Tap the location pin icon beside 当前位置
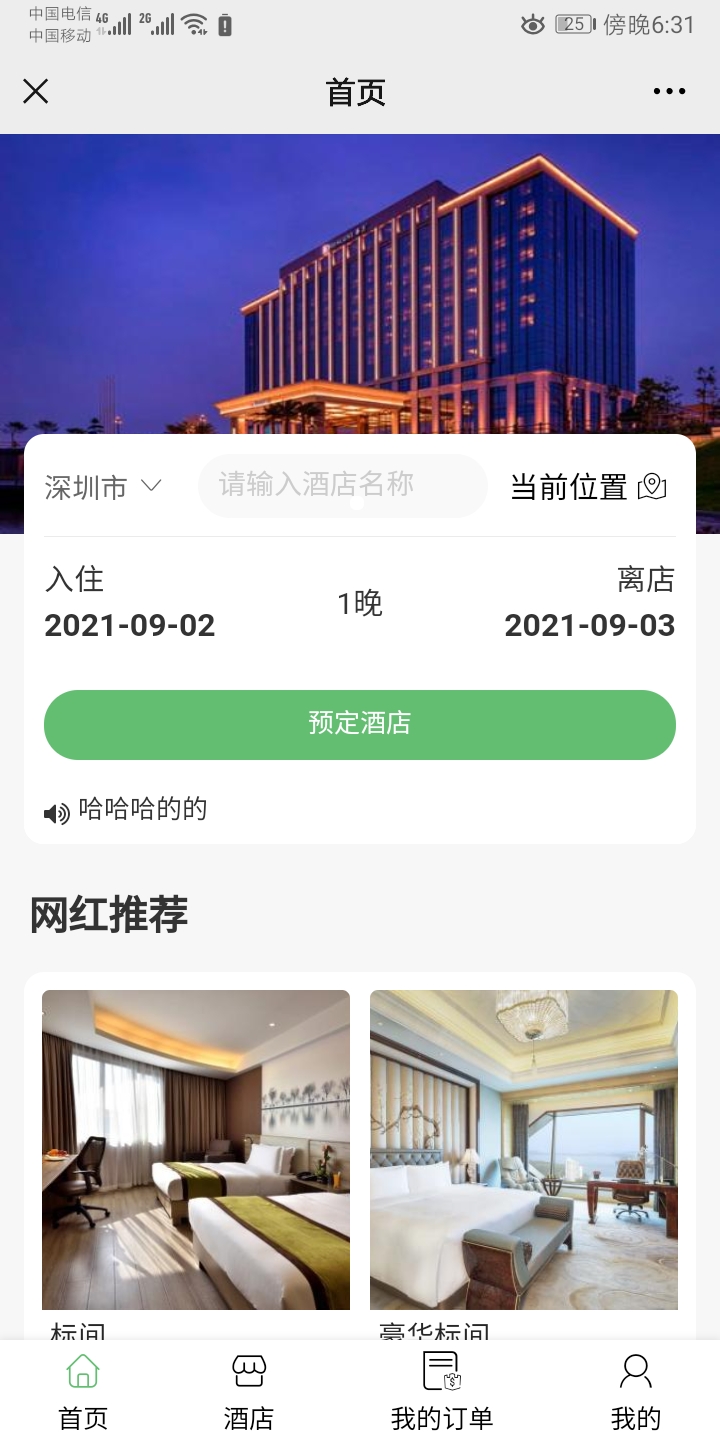The image size is (720, 1440). click(652, 487)
